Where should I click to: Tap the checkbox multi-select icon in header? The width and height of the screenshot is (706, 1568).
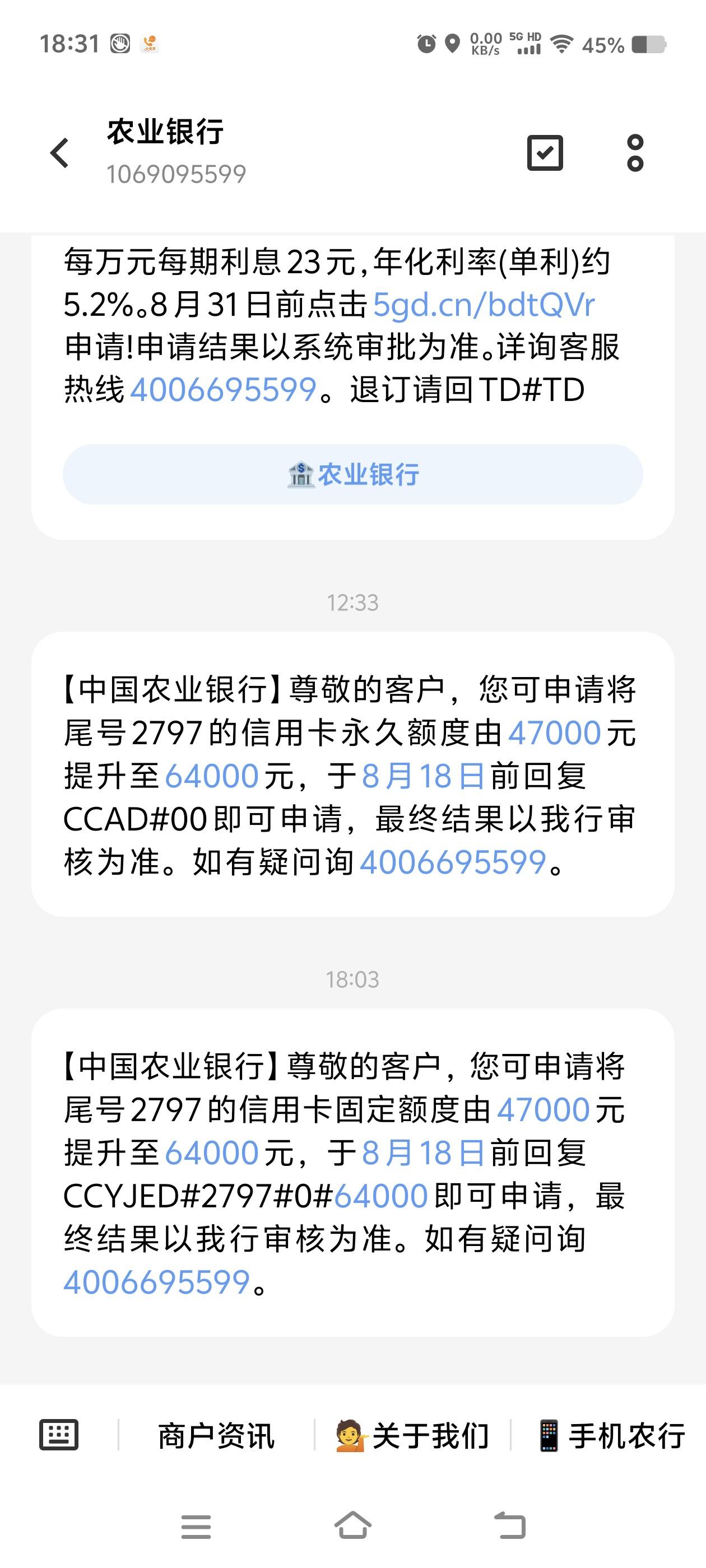[x=545, y=153]
